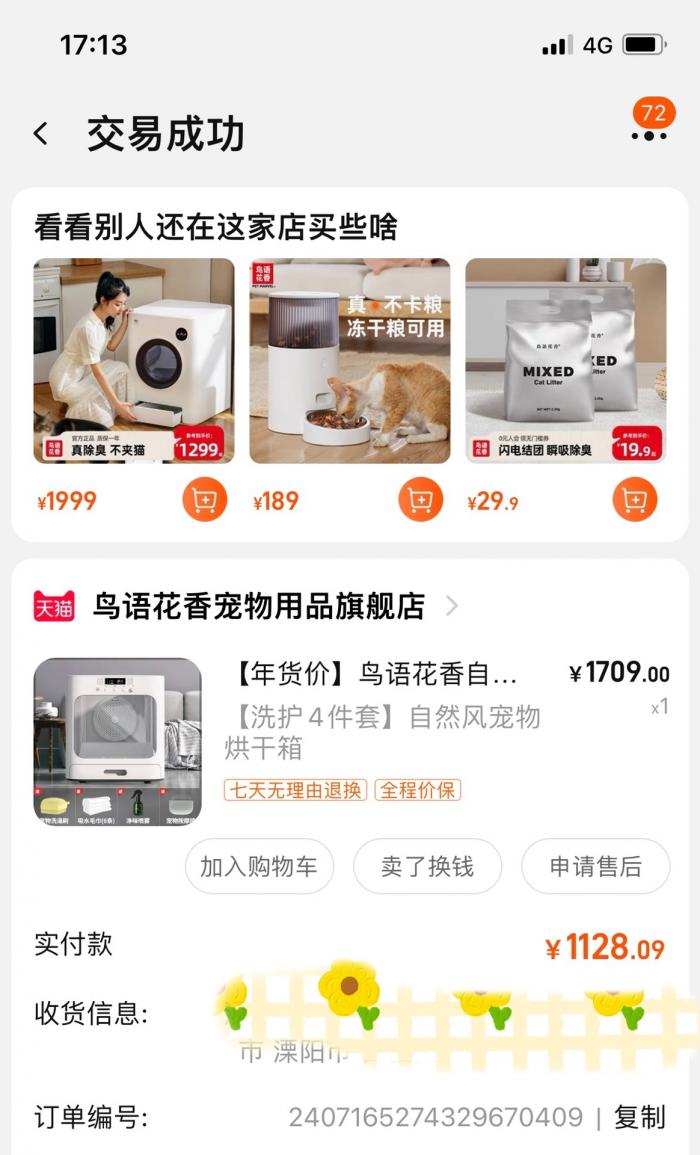Image resolution: width=700 pixels, height=1155 pixels.
Task: Open the ¥189 pet feeder product
Action: [x=350, y=361]
